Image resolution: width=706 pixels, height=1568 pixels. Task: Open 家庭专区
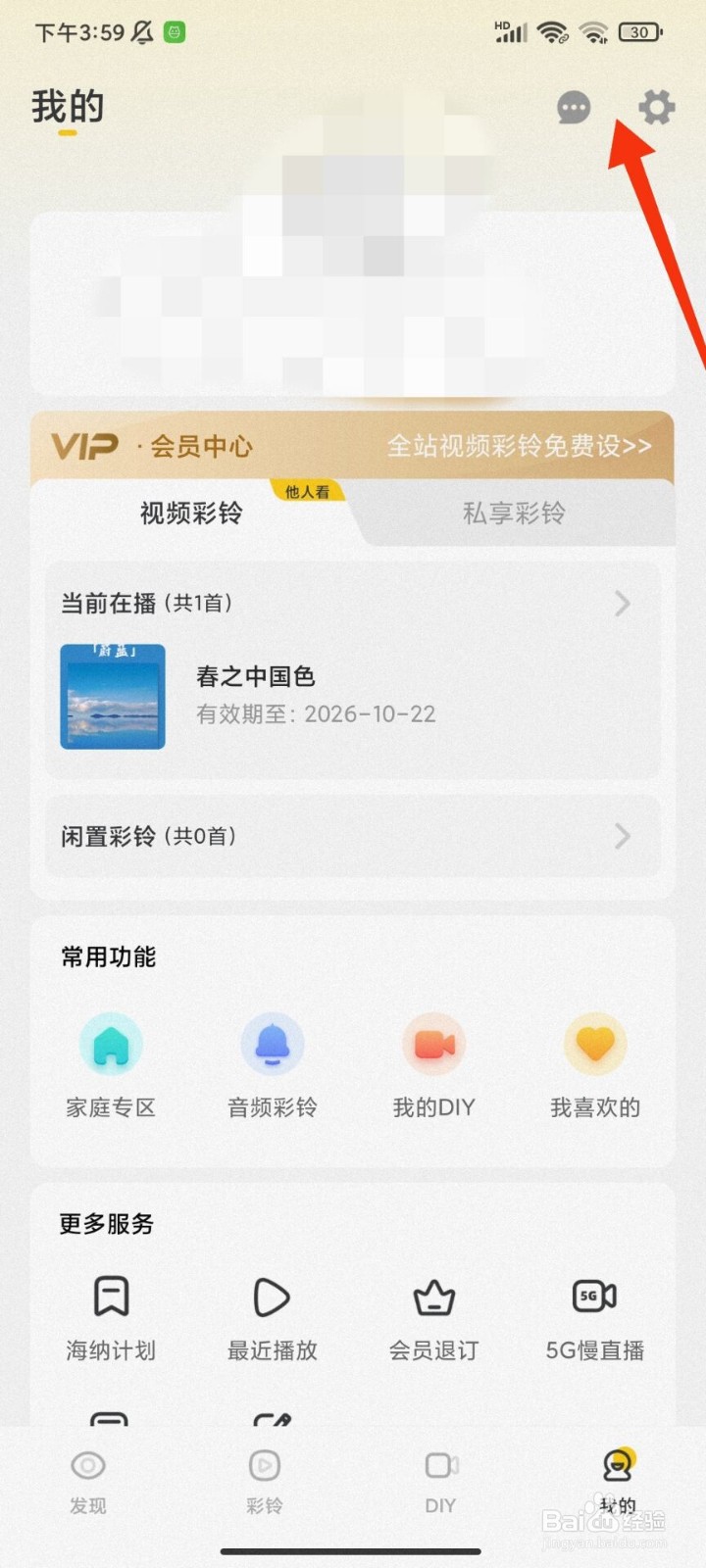(x=111, y=1065)
